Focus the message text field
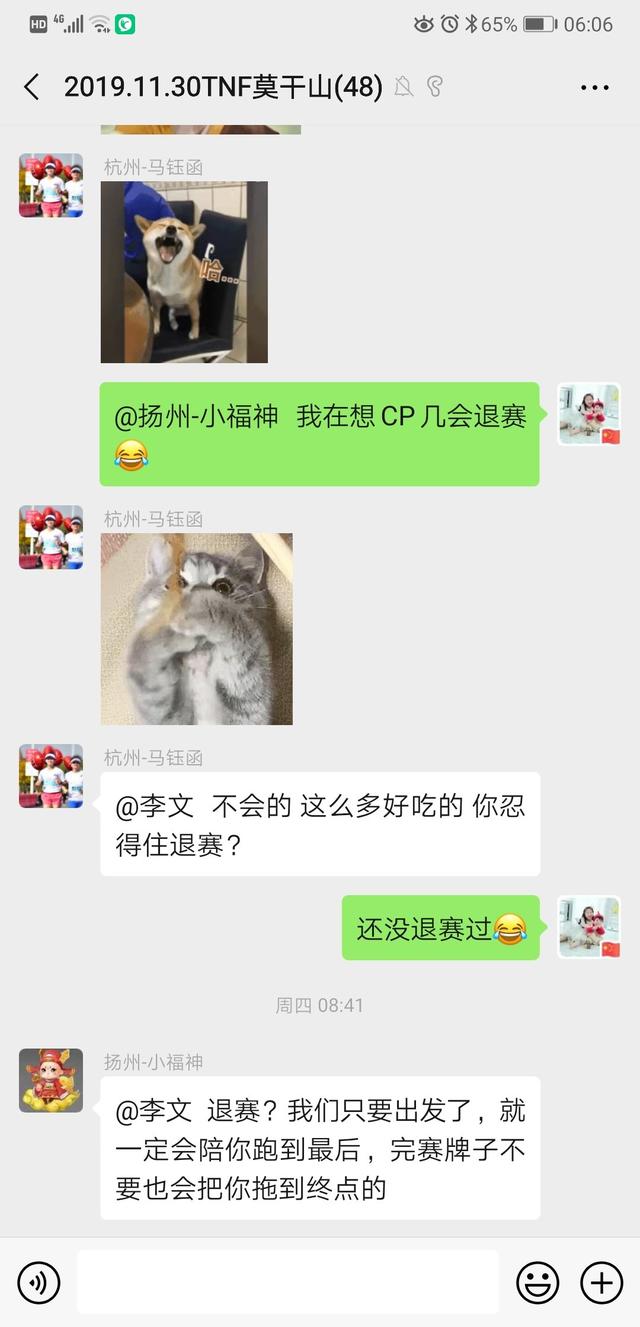The image size is (640, 1327). tap(287, 1281)
